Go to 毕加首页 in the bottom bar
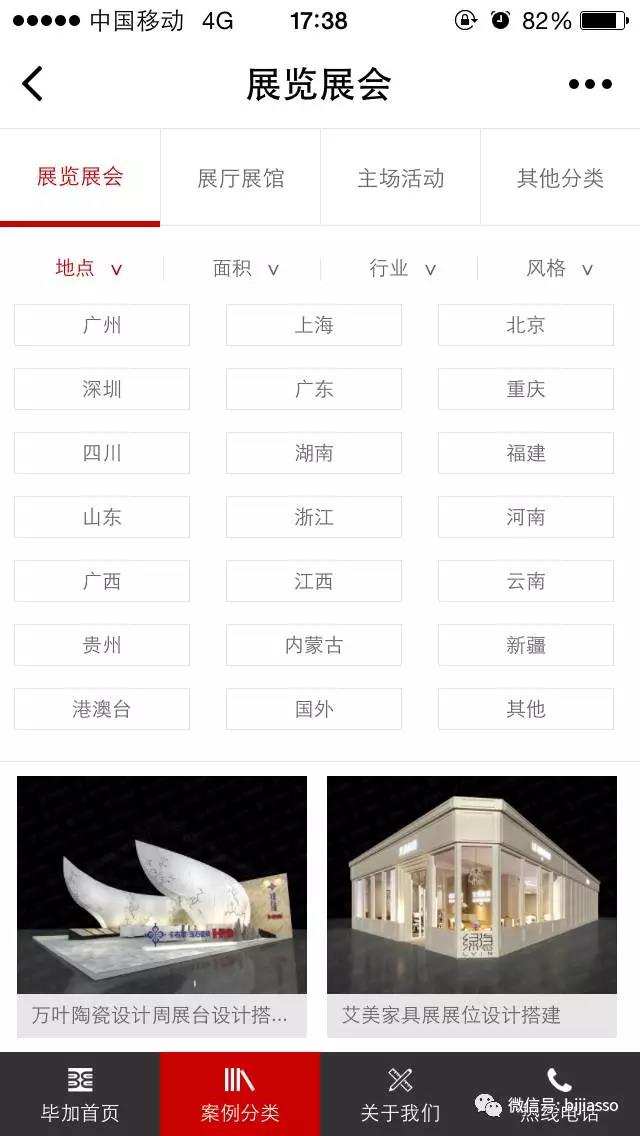 point(80,1094)
